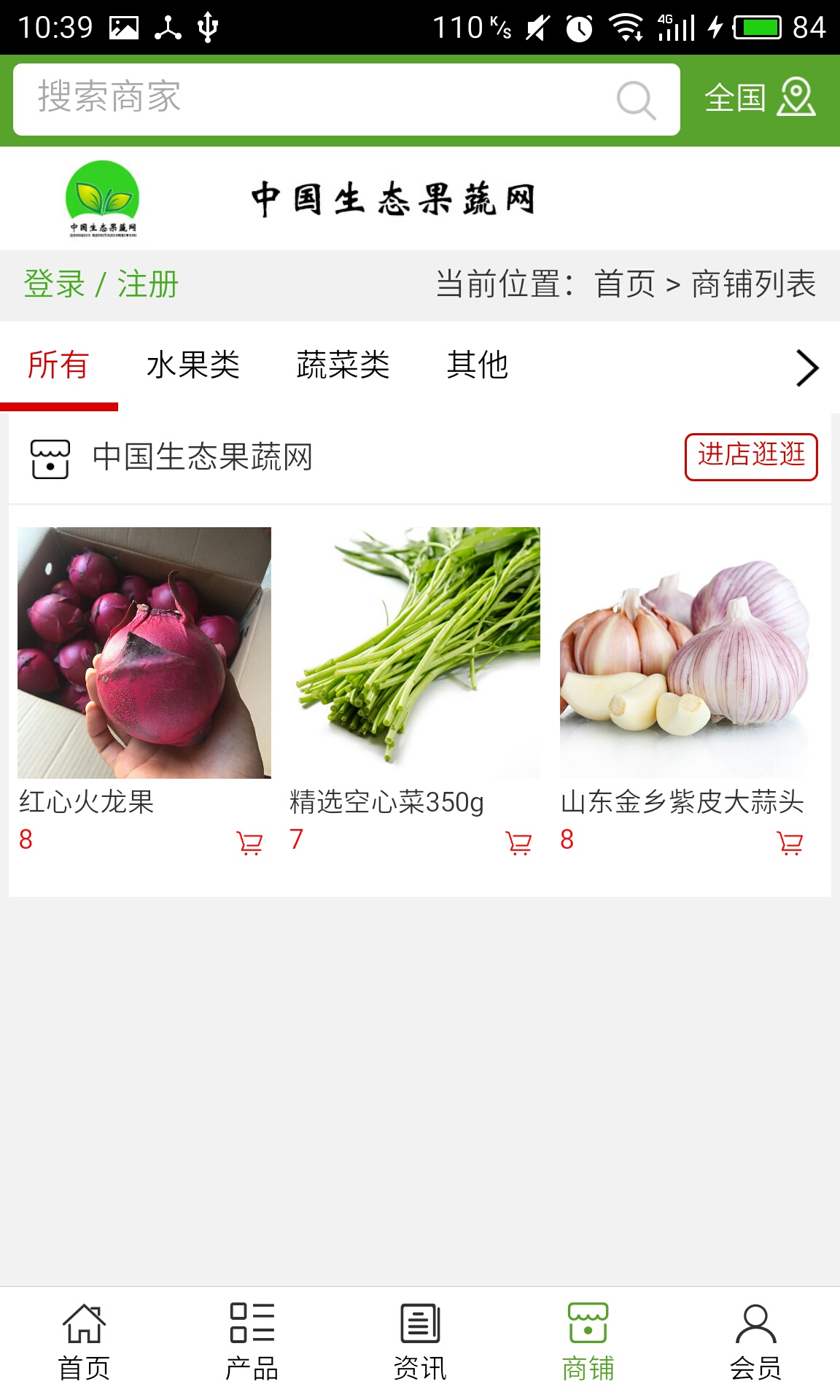This screenshot has width=840, height=1400.
Task: Expand more categories with the arrow
Action: point(806,367)
